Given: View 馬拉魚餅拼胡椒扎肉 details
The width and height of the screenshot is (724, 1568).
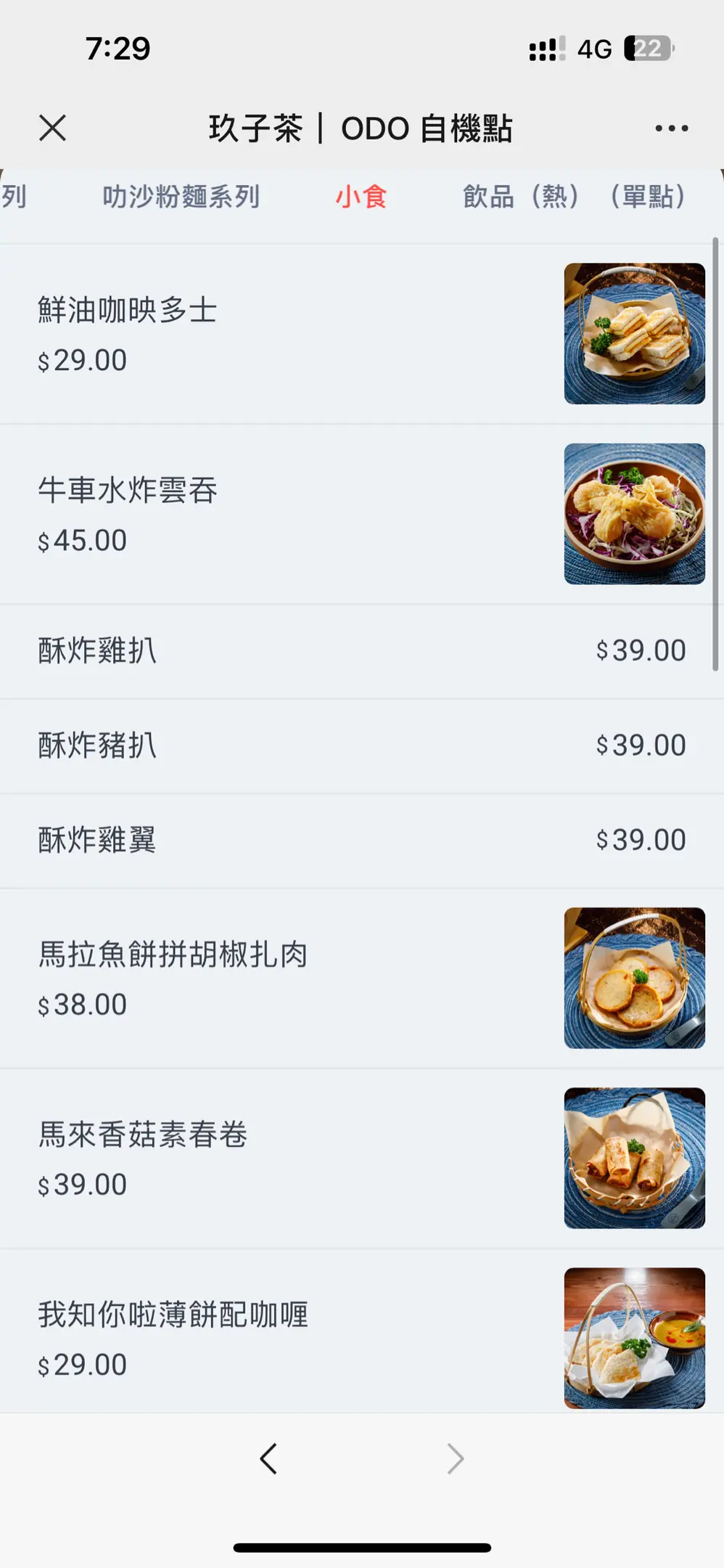Looking at the screenshot, I should (290, 978).
